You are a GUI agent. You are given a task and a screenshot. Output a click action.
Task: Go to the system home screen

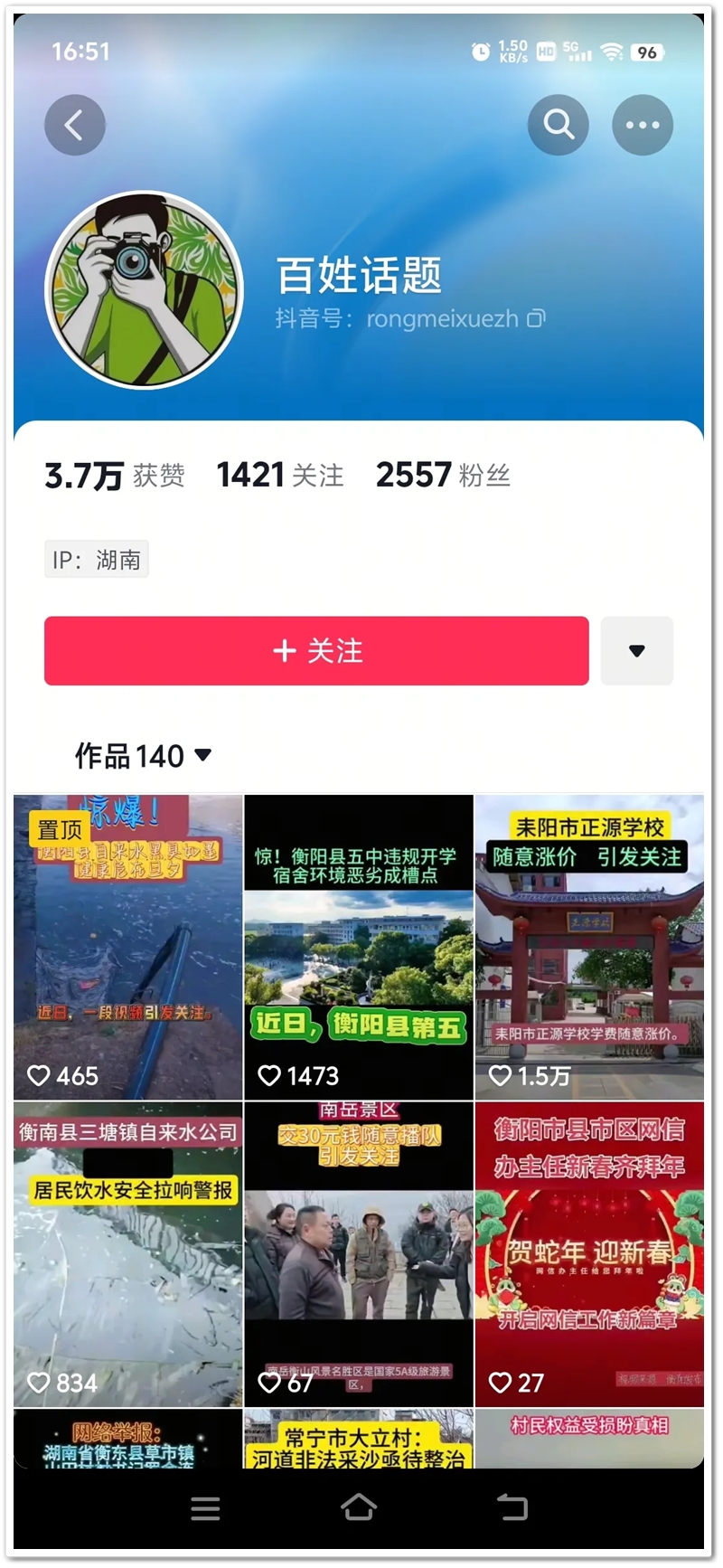click(x=359, y=1507)
